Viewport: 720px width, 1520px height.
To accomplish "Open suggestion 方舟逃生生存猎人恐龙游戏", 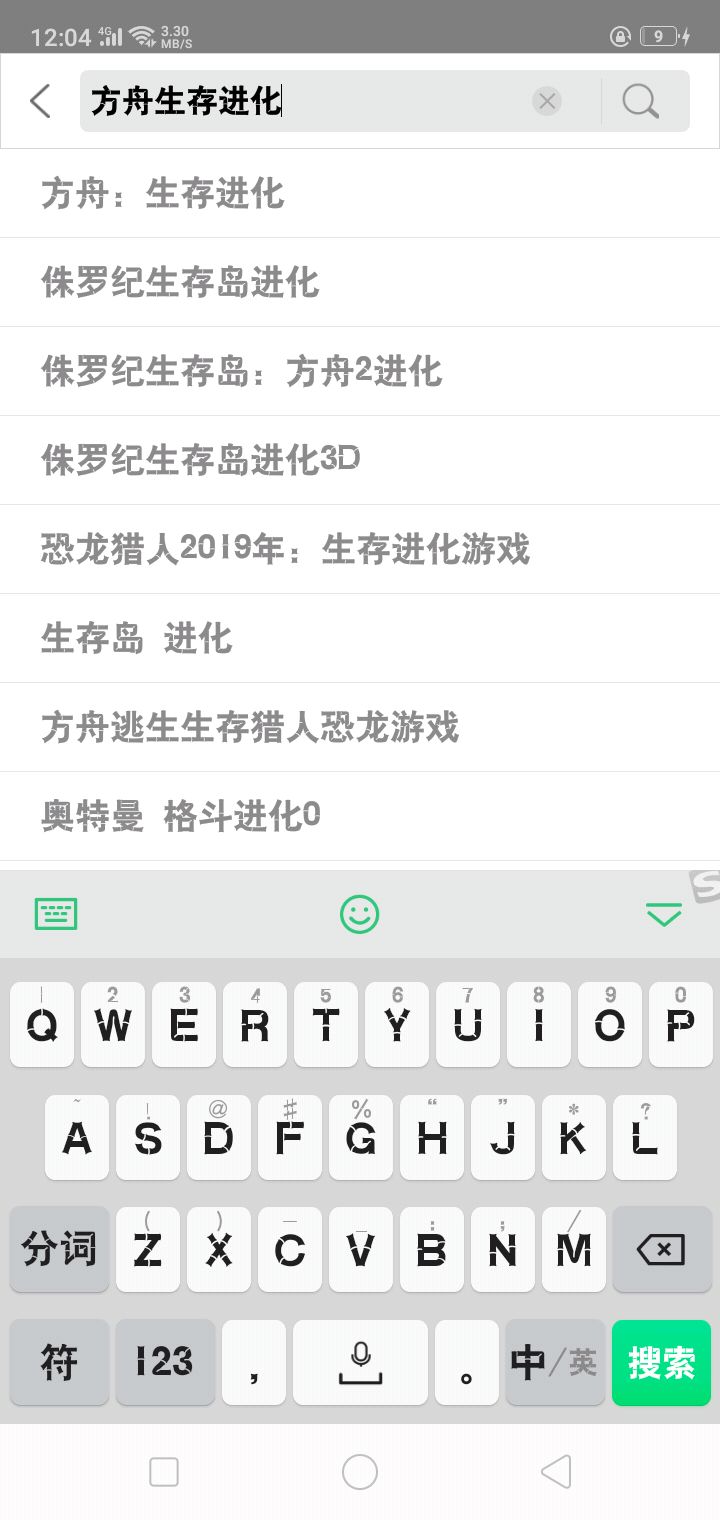I will 250,727.
